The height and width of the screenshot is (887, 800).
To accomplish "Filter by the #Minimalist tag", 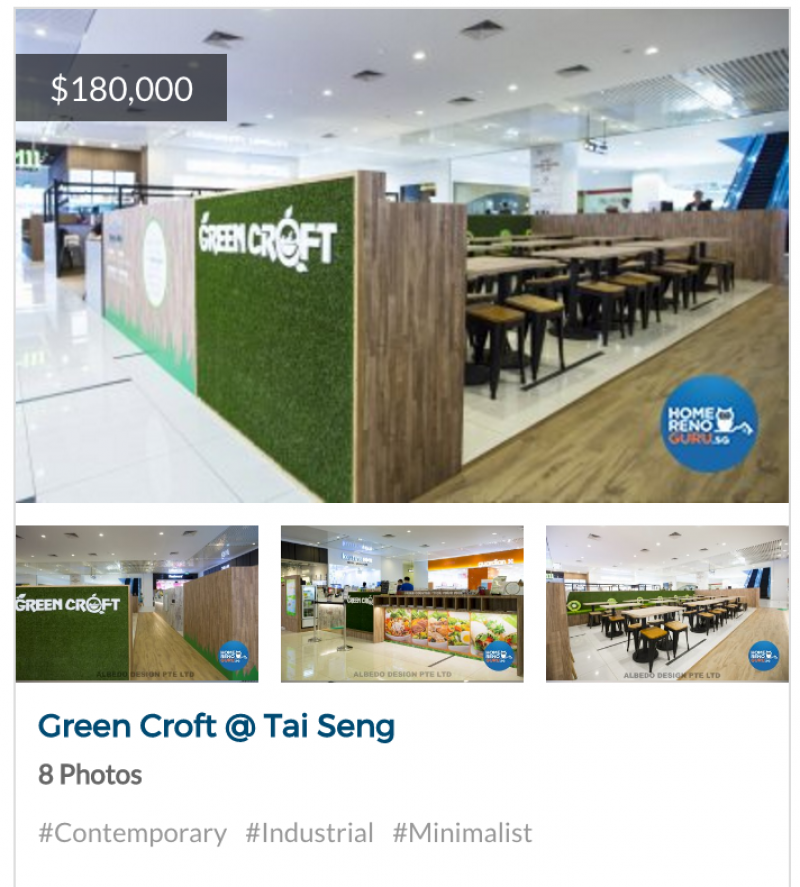I will [462, 833].
